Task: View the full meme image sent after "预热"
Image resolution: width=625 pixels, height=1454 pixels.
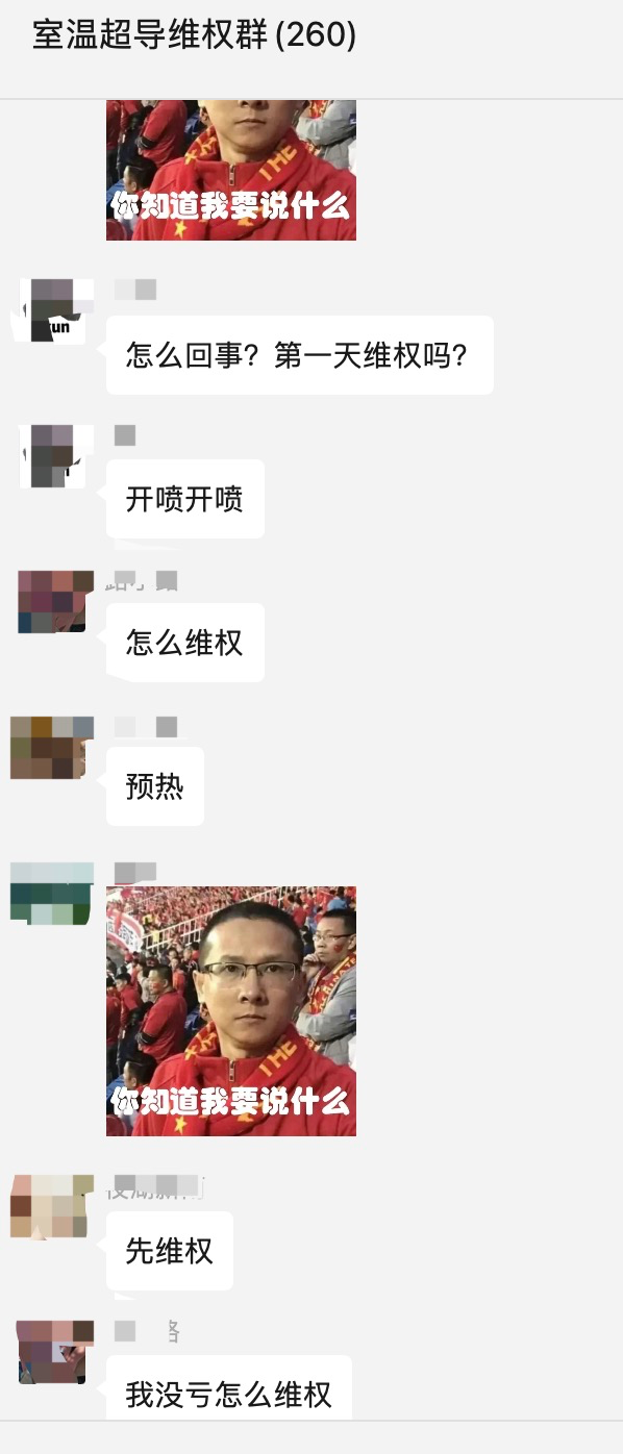Action: point(231,1011)
